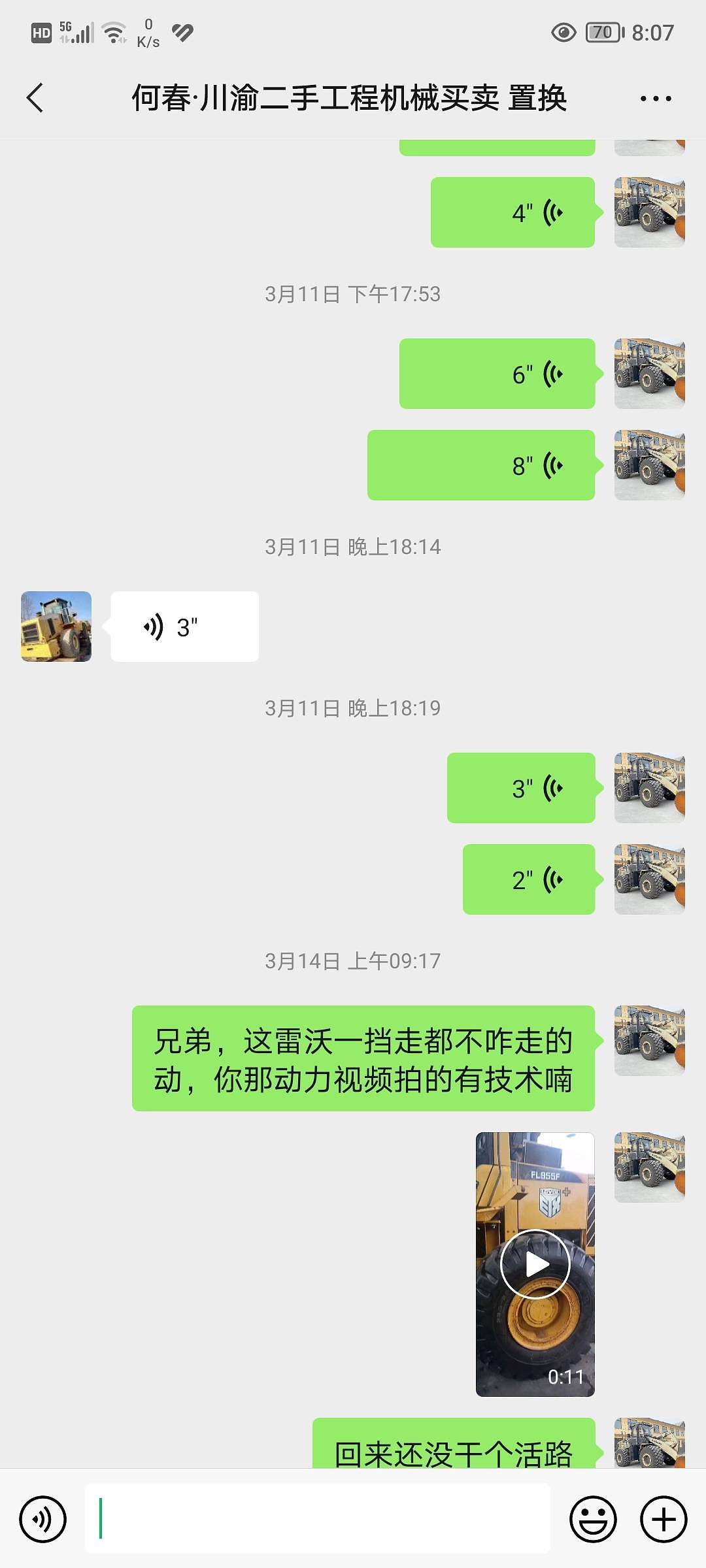Focus the message text field
This screenshot has height=1568, width=706.
click(318, 1518)
